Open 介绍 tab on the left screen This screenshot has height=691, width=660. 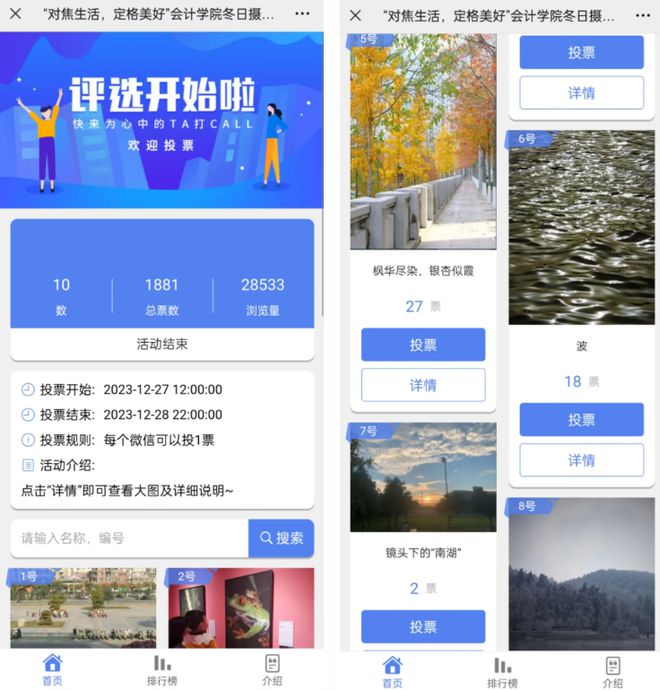tap(272, 670)
